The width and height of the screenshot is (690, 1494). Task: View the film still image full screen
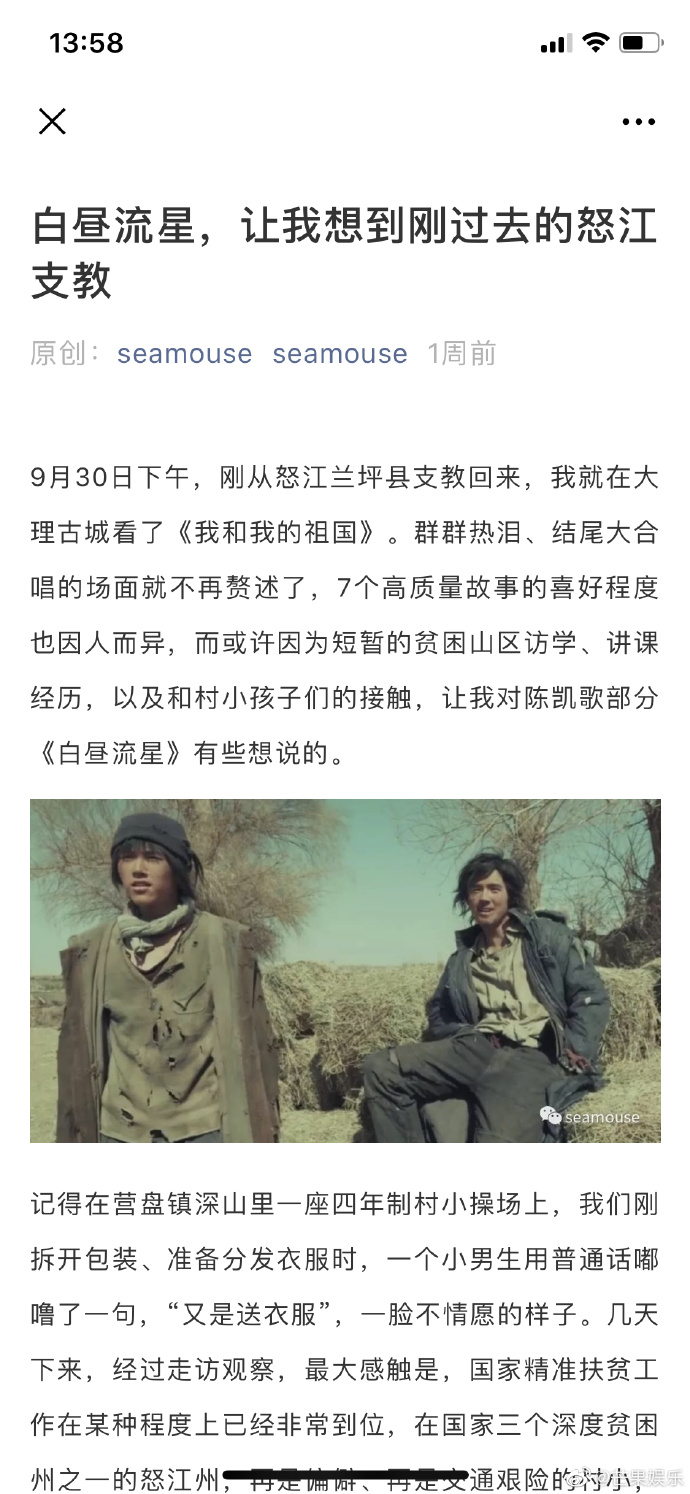click(x=345, y=970)
